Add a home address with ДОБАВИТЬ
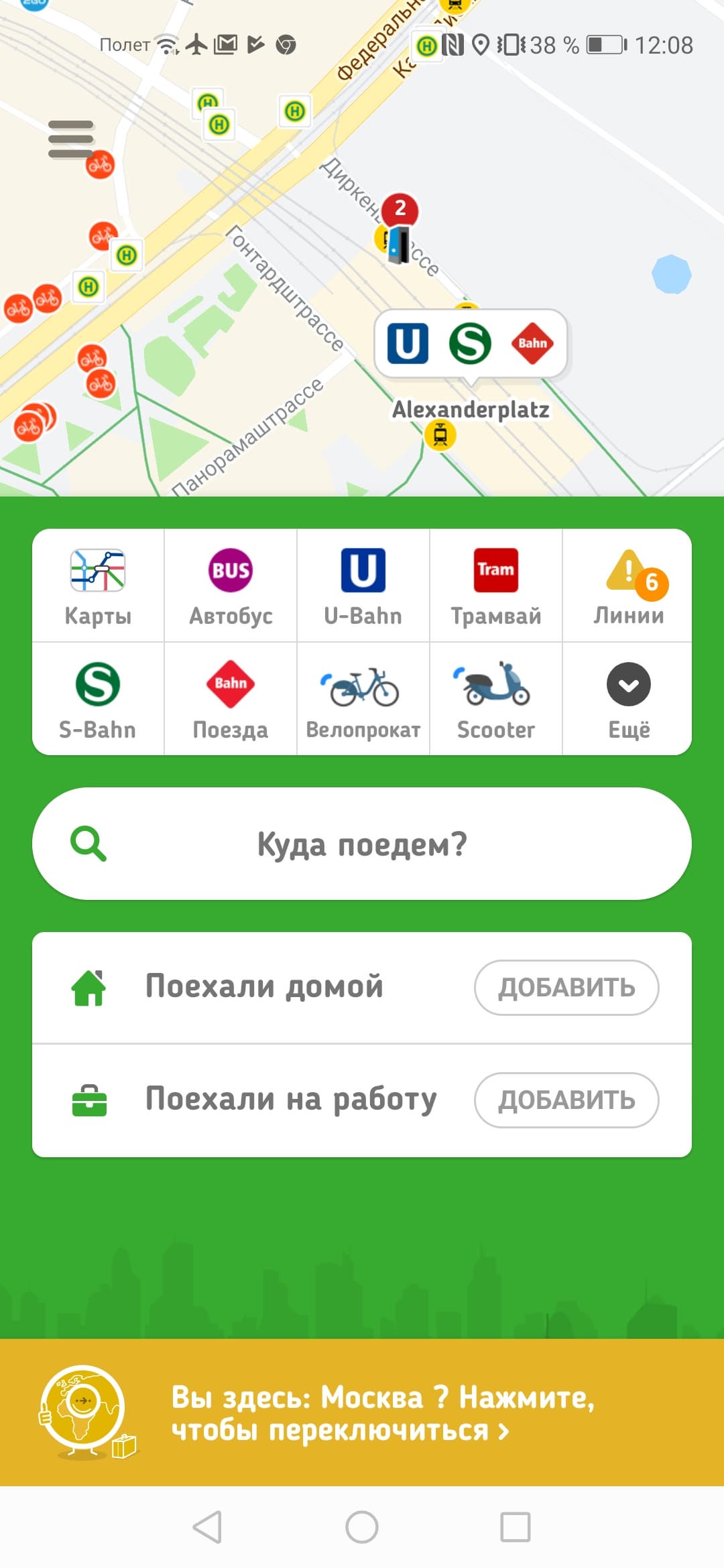724x1568 pixels. tap(566, 988)
